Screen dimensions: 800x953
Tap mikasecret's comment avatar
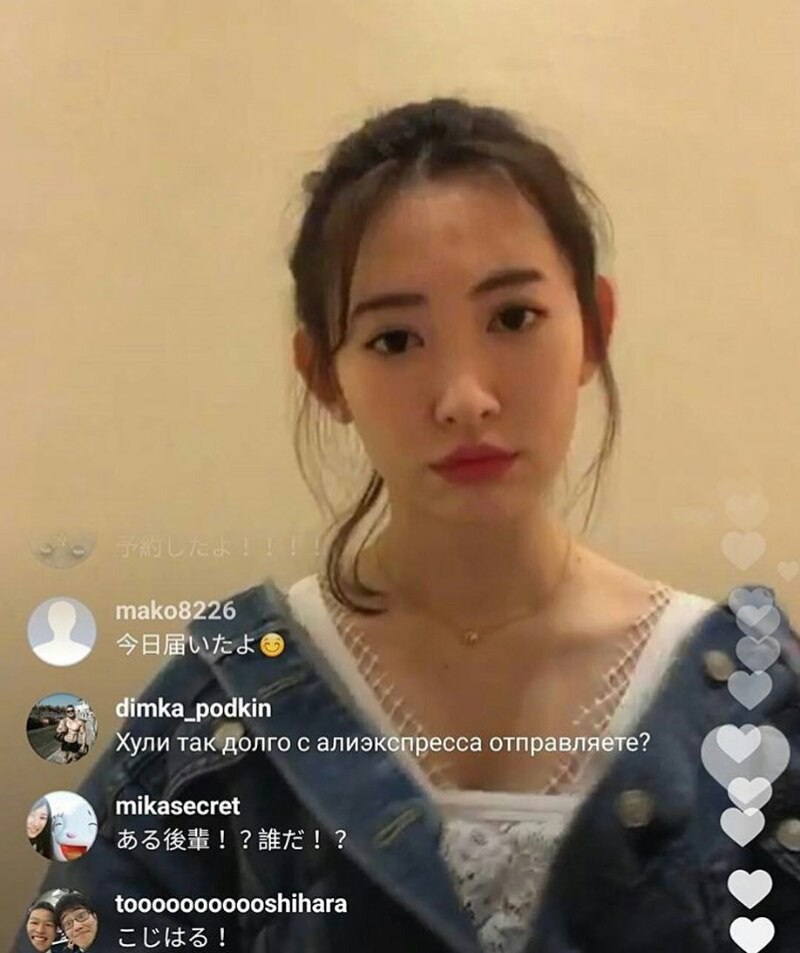pos(62,825)
